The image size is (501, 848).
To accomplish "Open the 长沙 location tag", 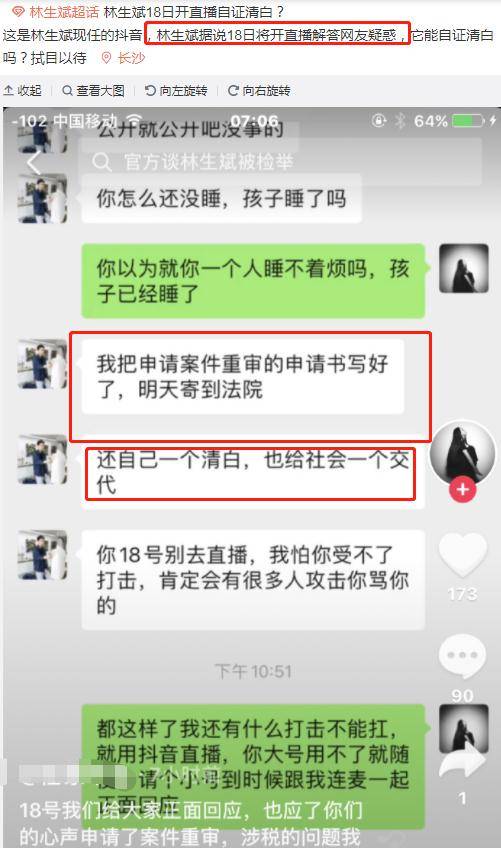I will (x=124, y=58).
